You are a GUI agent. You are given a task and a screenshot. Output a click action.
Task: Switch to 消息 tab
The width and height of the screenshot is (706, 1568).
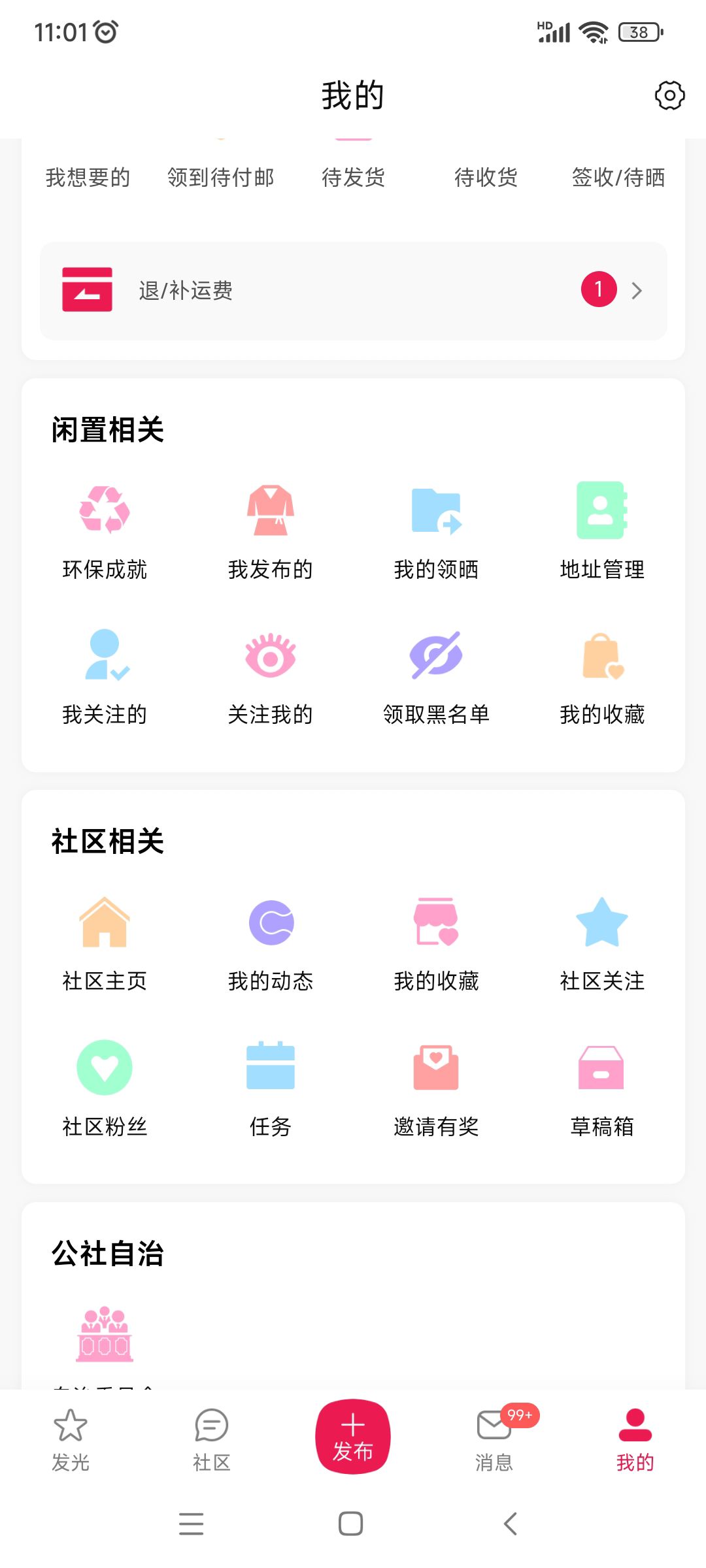[x=494, y=1440]
